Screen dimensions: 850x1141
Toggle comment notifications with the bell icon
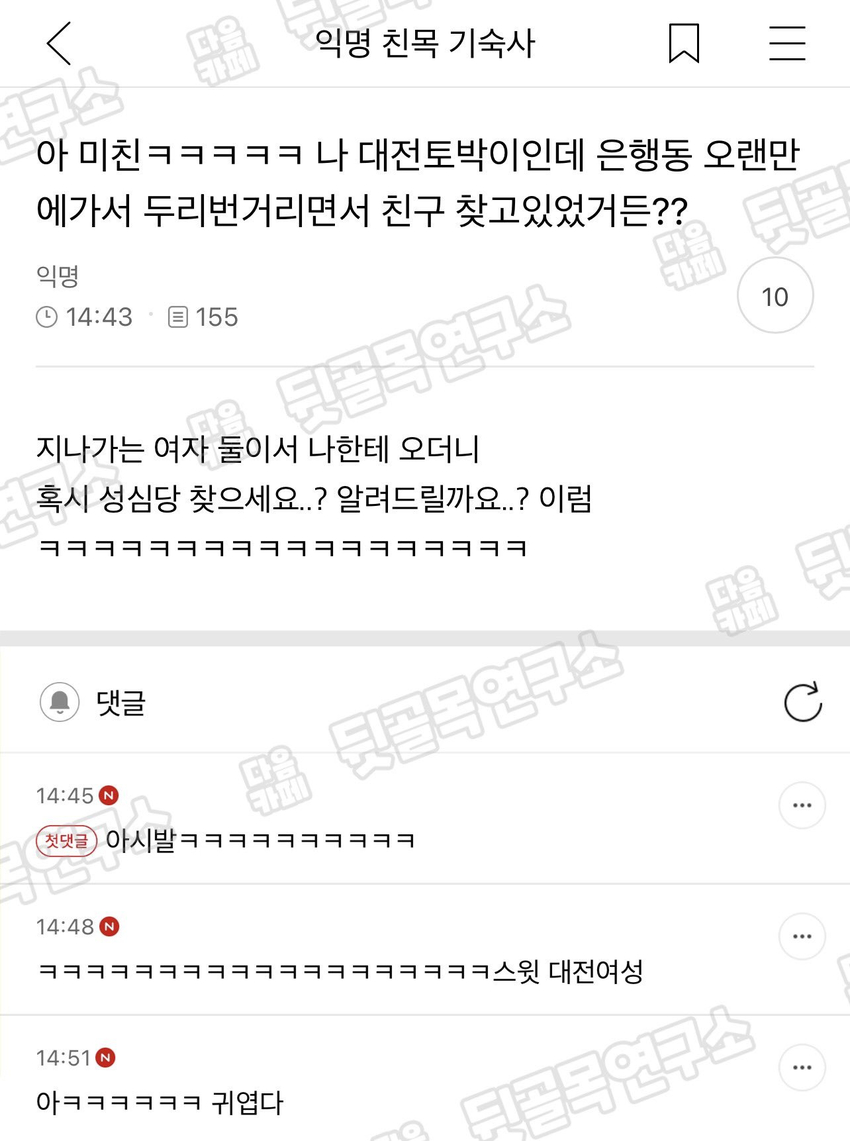tap(59, 703)
